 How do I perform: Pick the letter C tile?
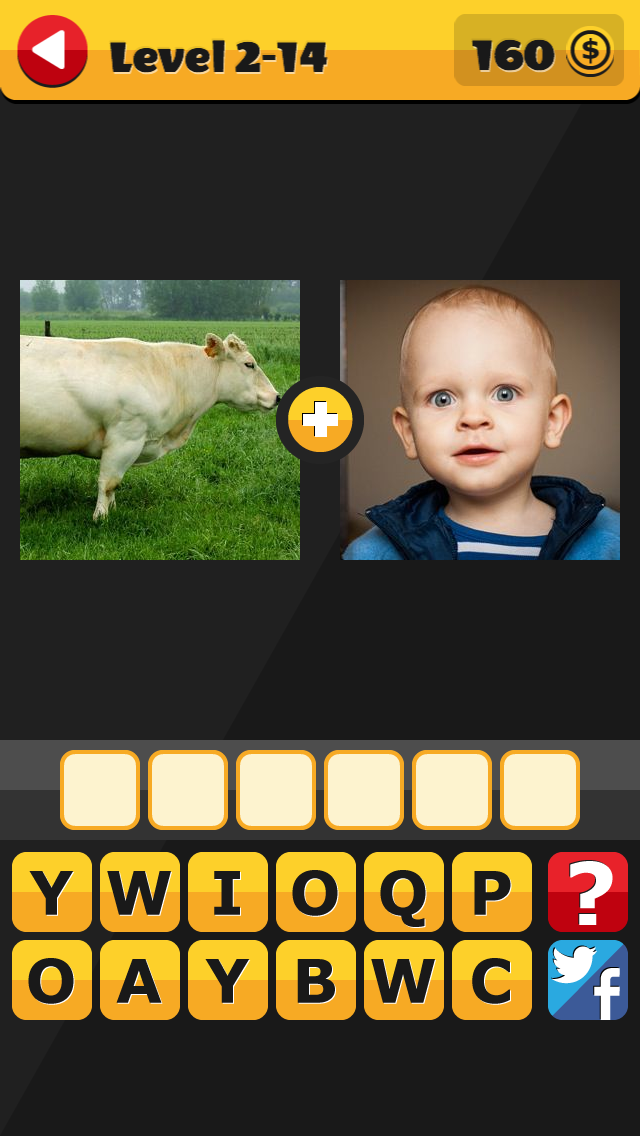click(x=492, y=979)
